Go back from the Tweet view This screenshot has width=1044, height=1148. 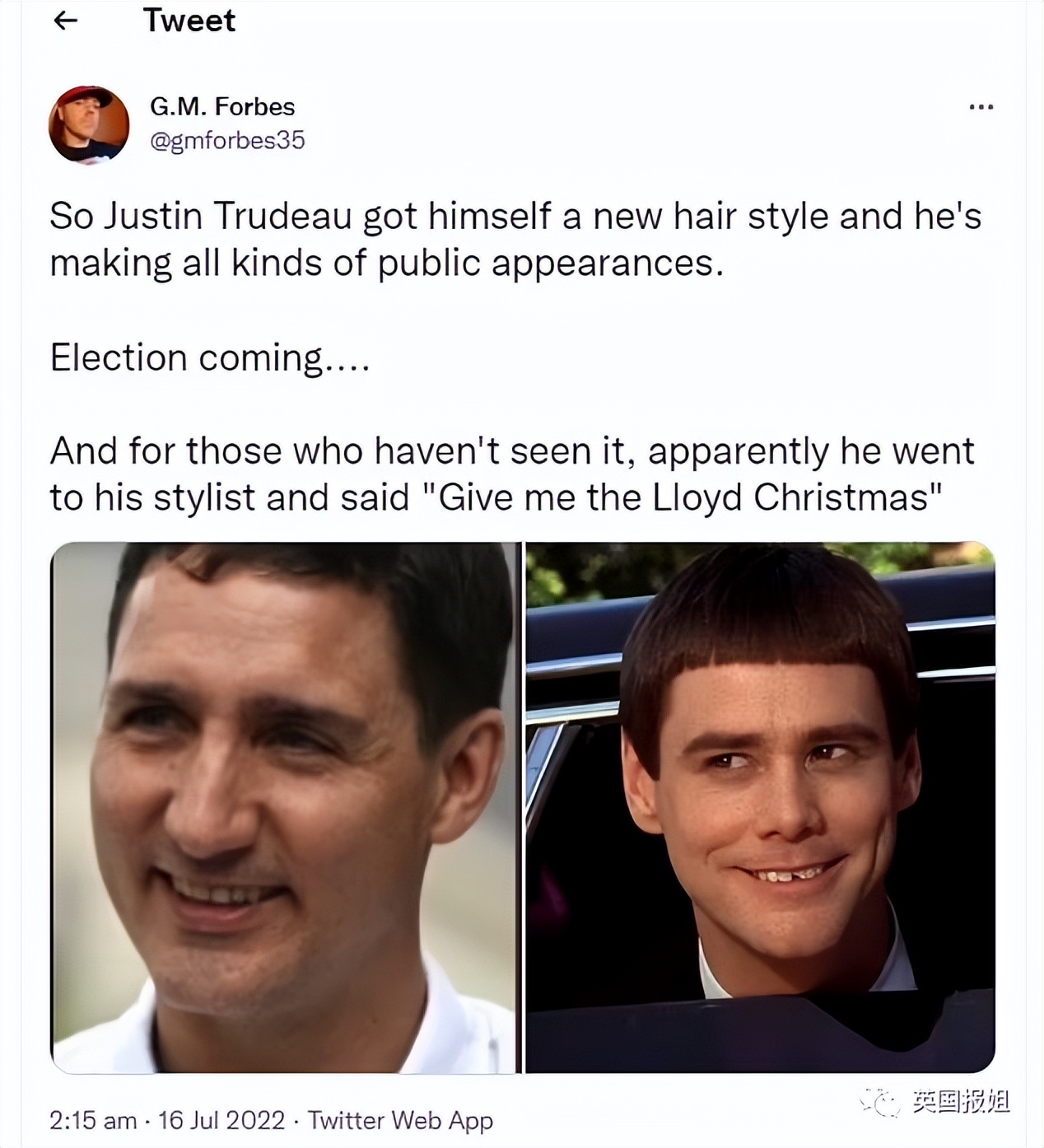point(65,21)
